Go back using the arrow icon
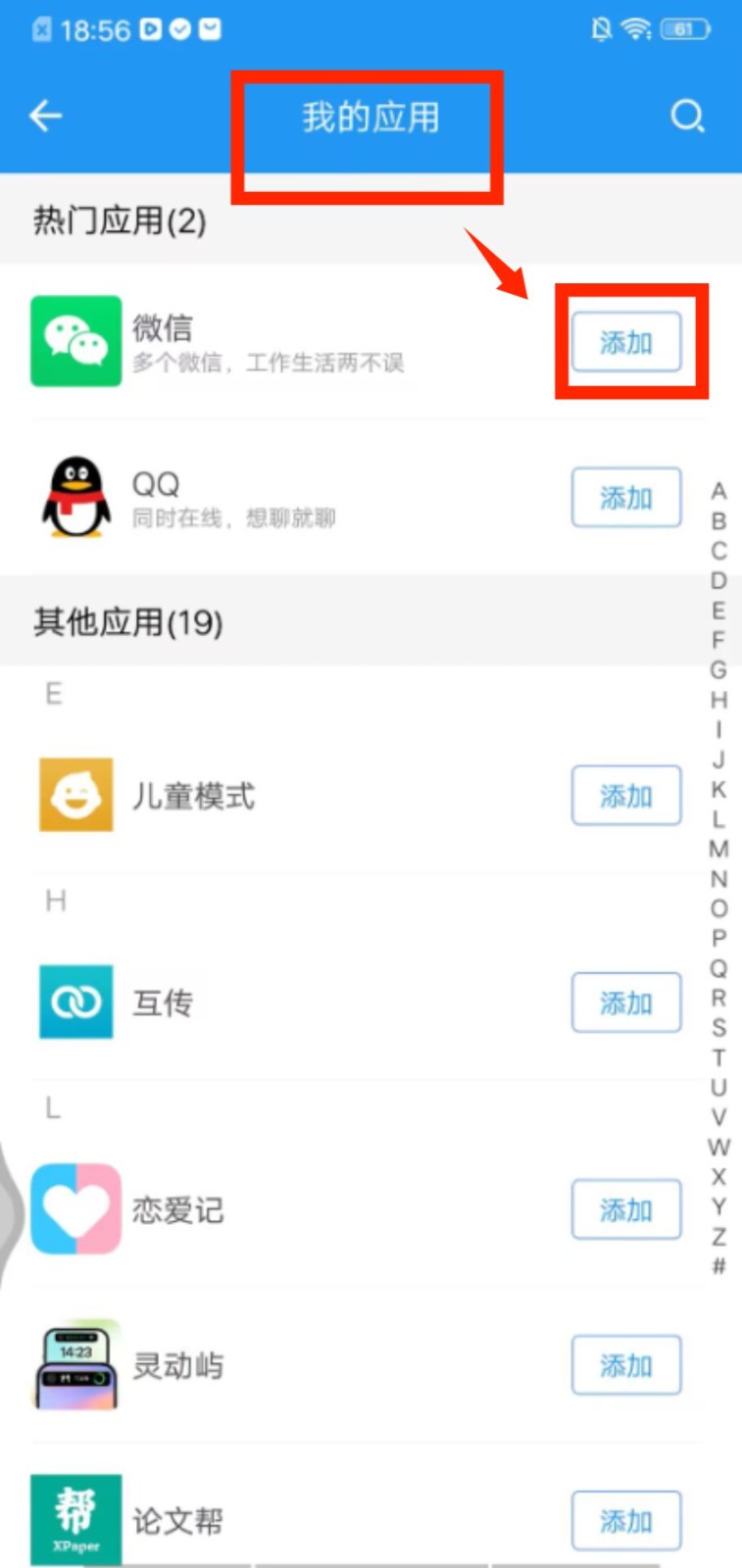 [46, 117]
